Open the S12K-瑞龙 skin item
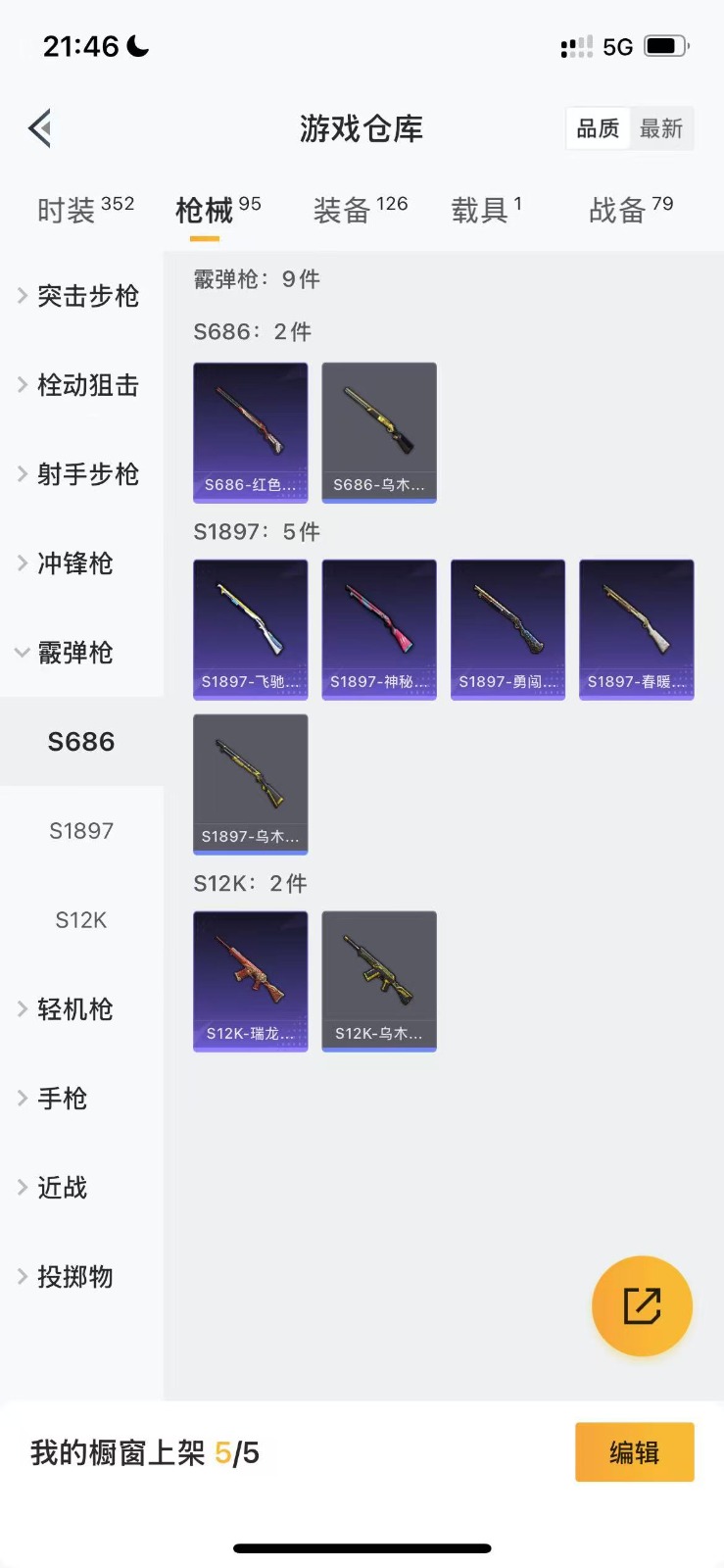This screenshot has width=724, height=1568. tap(251, 981)
